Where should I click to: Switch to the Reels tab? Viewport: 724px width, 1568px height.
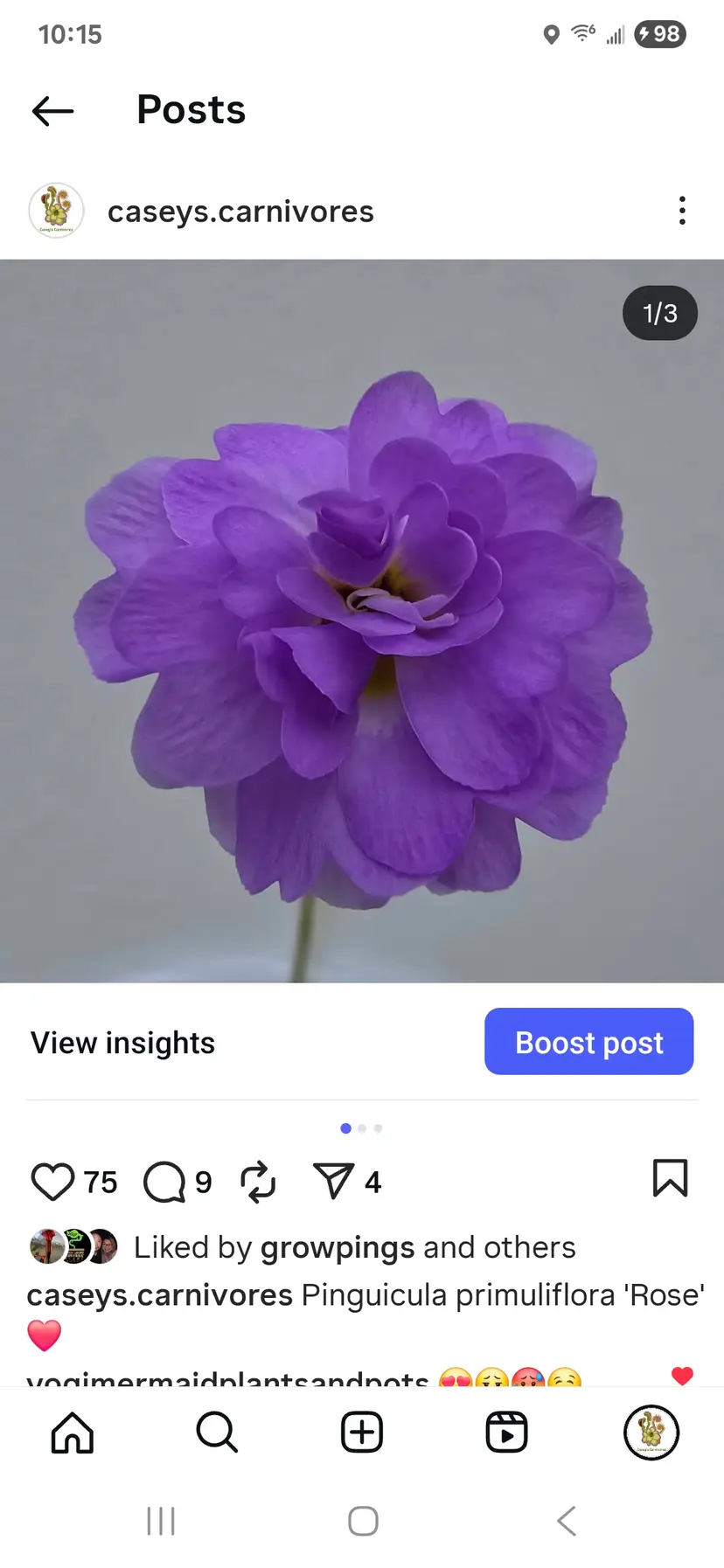506,1433
